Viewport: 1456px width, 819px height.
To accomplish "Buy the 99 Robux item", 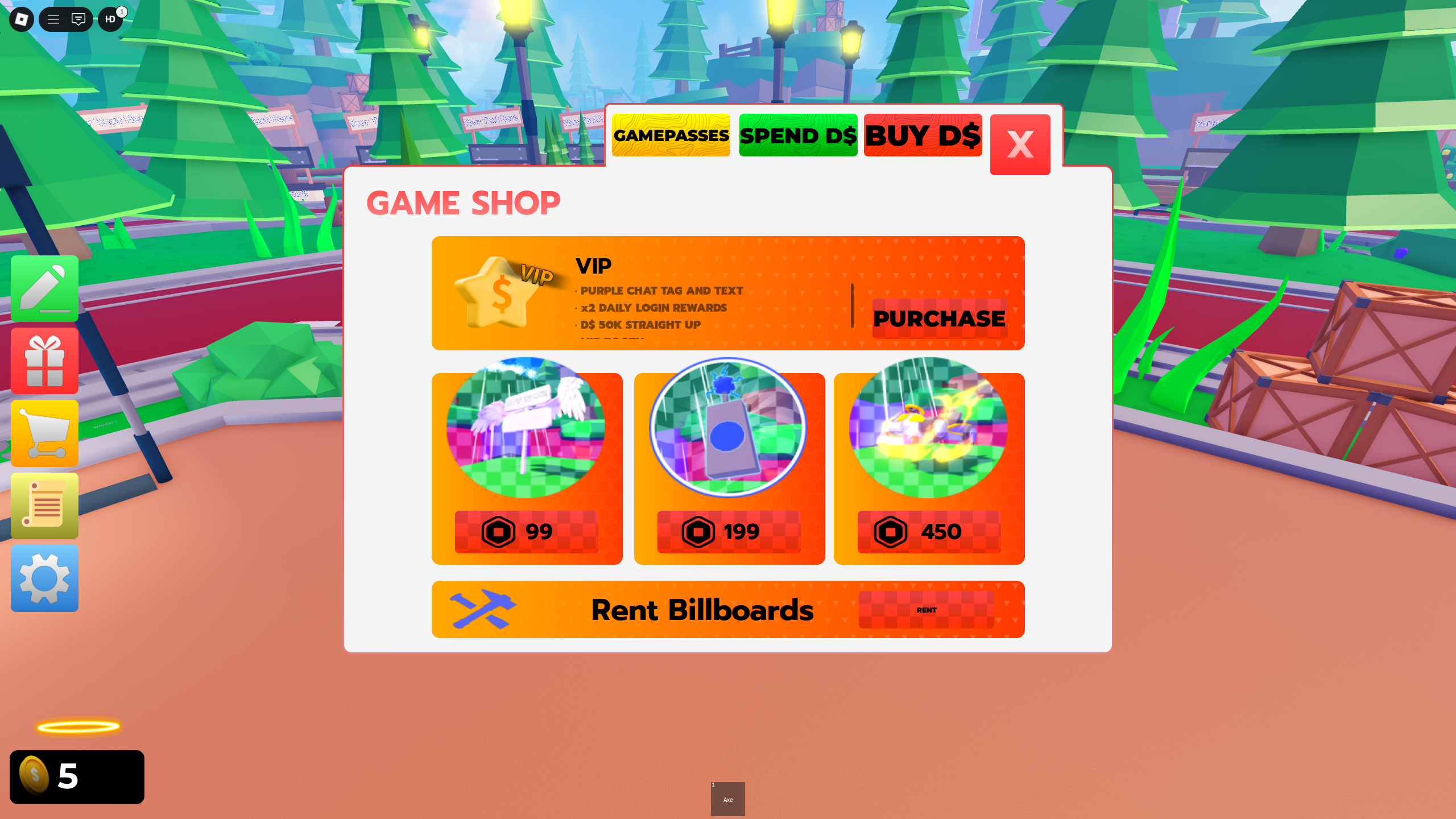I will (526, 532).
